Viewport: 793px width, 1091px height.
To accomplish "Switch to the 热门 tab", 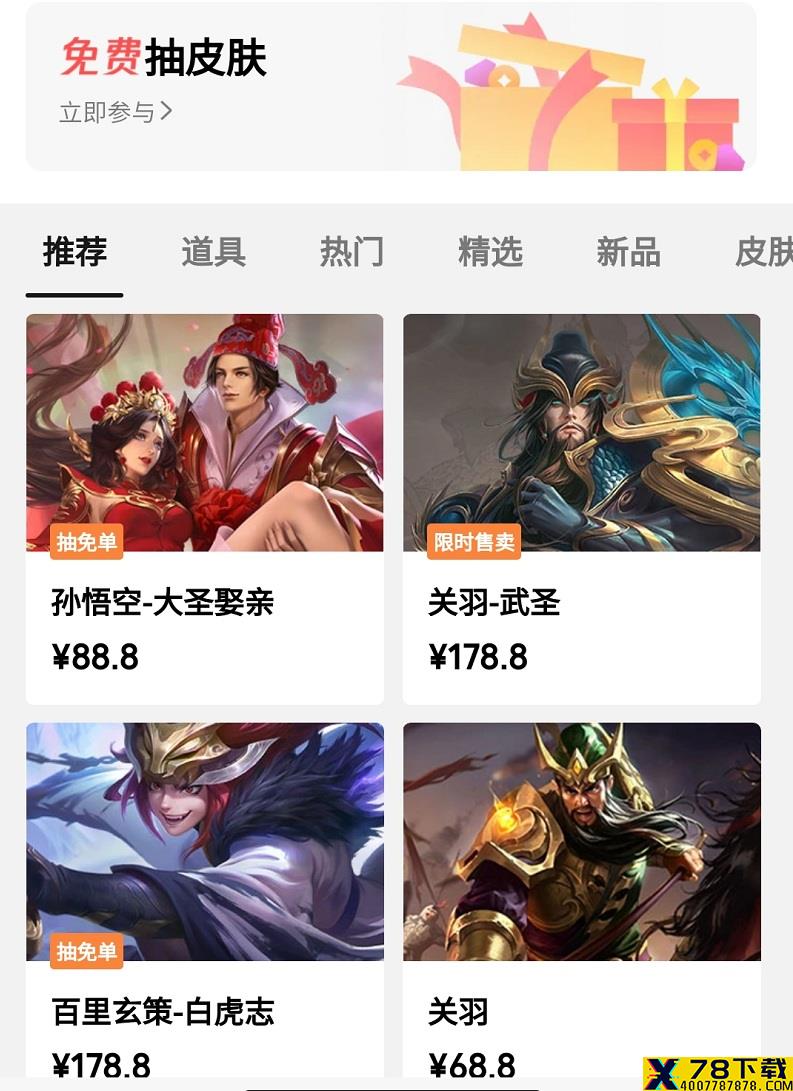I will [x=351, y=252].
